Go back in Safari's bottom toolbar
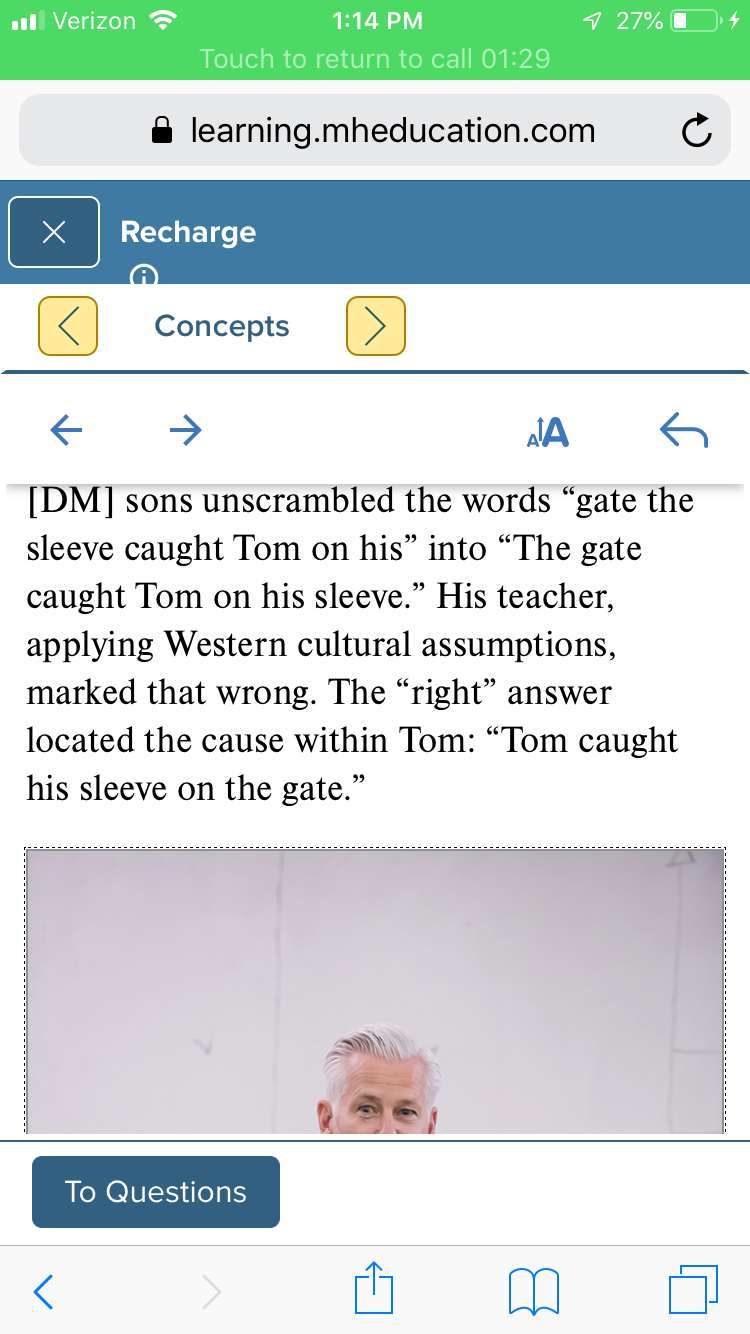 click(x=43, y=1291)
